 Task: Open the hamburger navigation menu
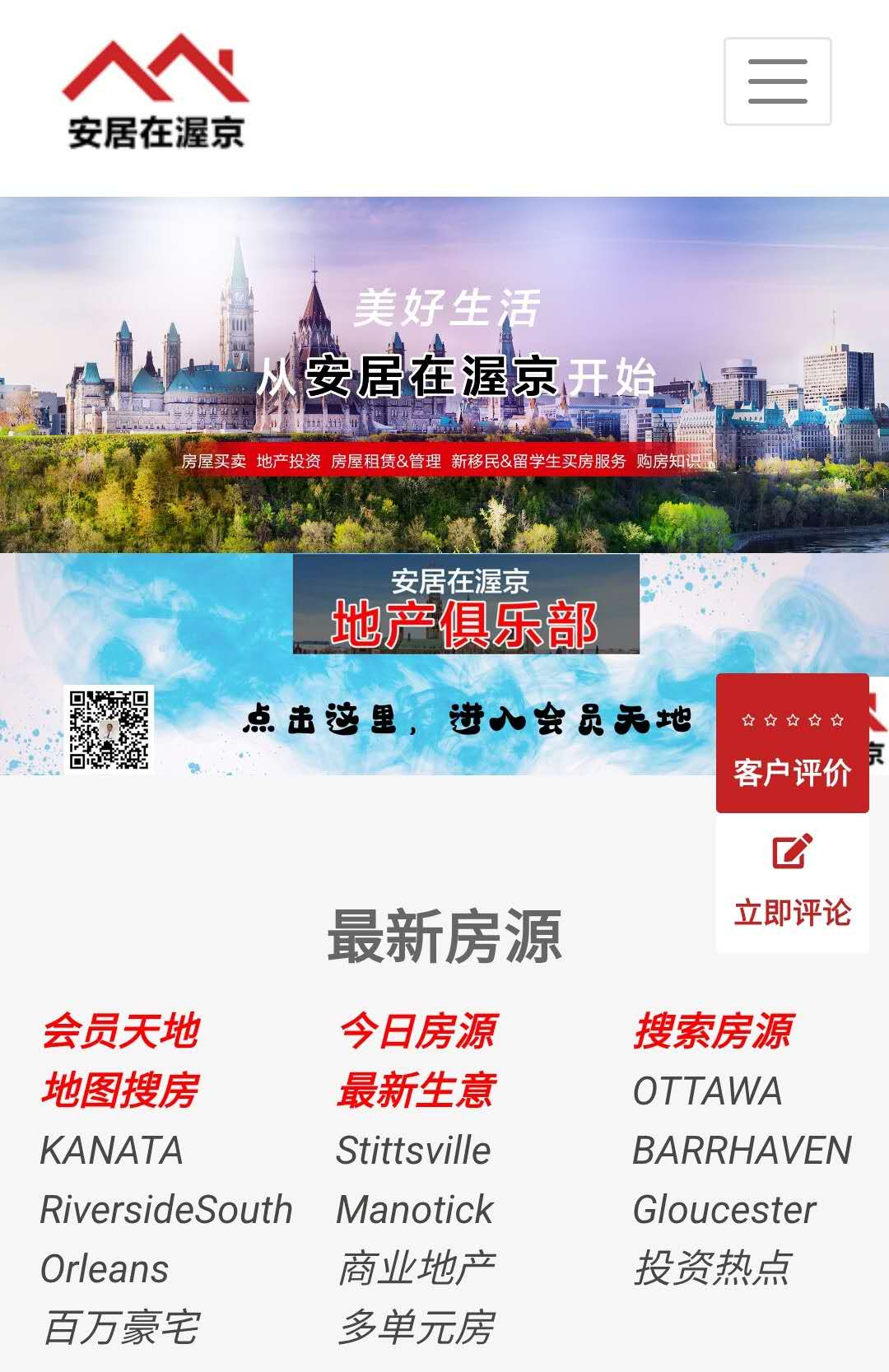click(777, 81)
